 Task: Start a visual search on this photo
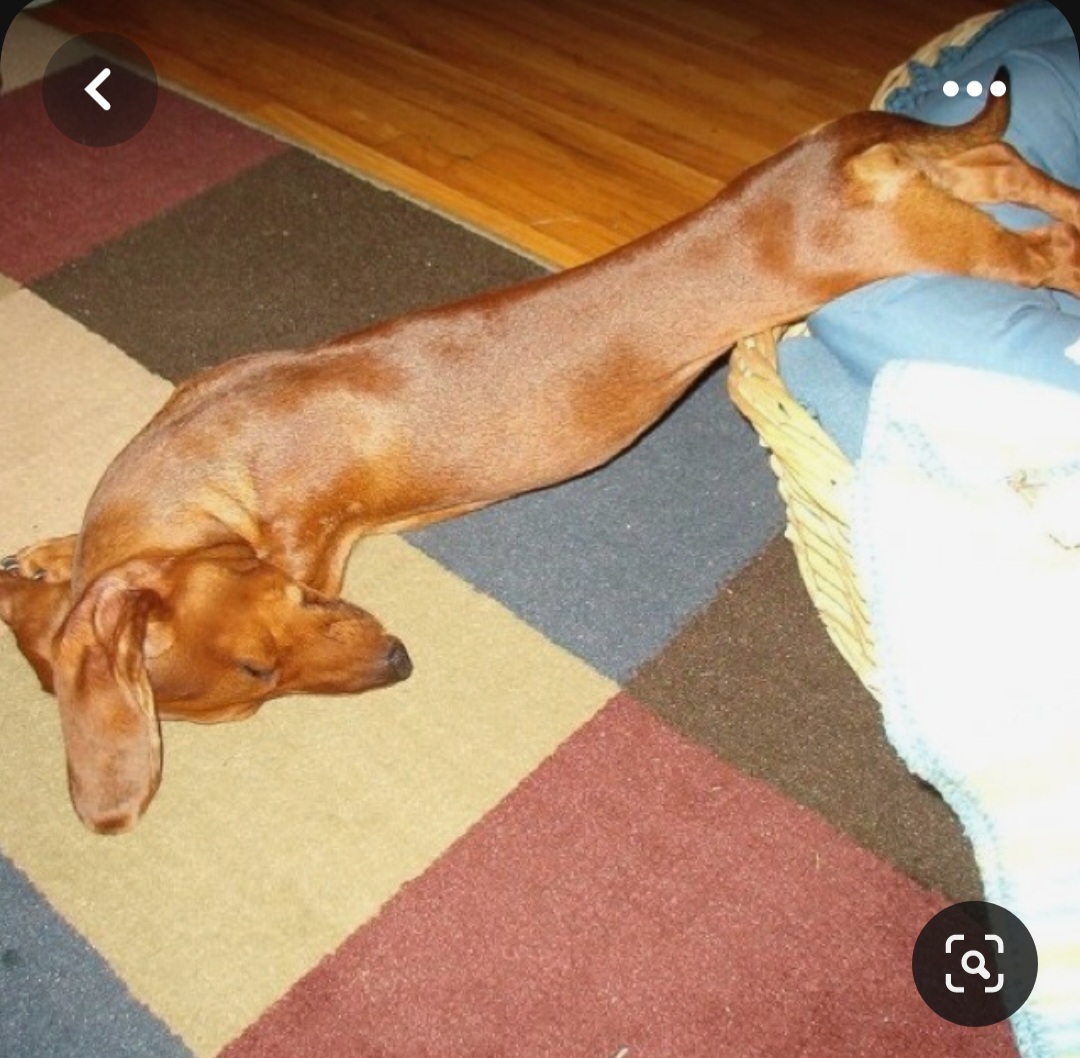coord(974,963)
